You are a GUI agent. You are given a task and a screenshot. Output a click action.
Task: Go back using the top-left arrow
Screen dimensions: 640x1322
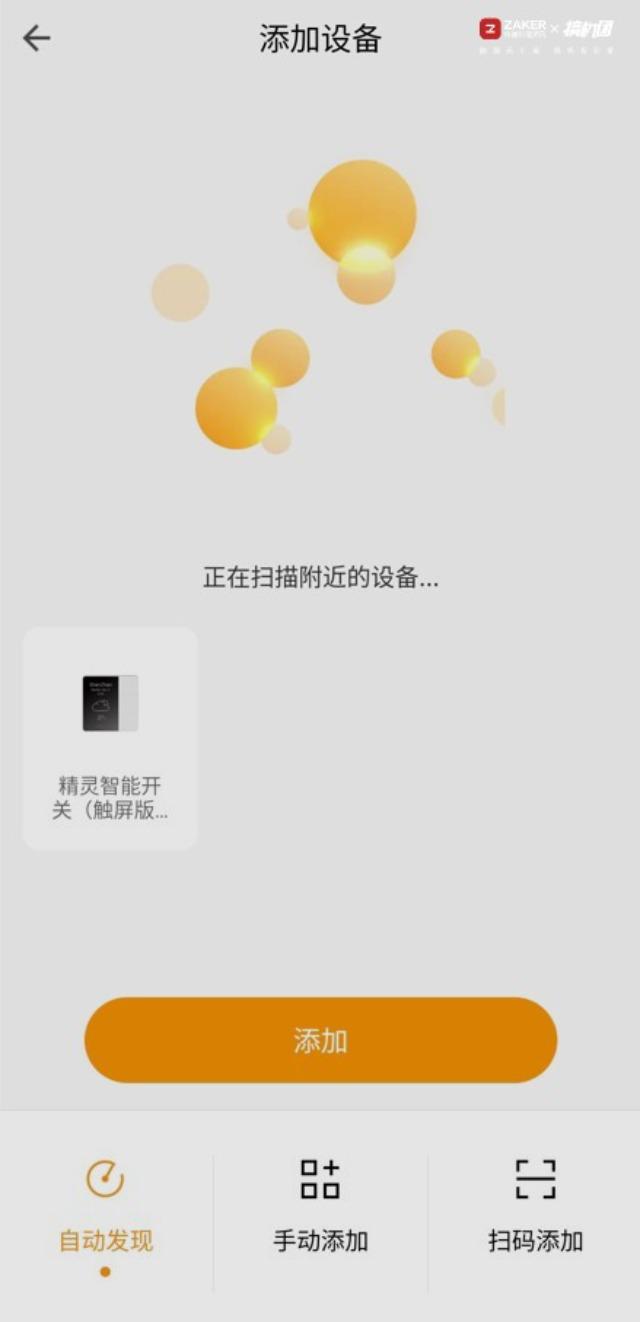(x=37, y=39)
